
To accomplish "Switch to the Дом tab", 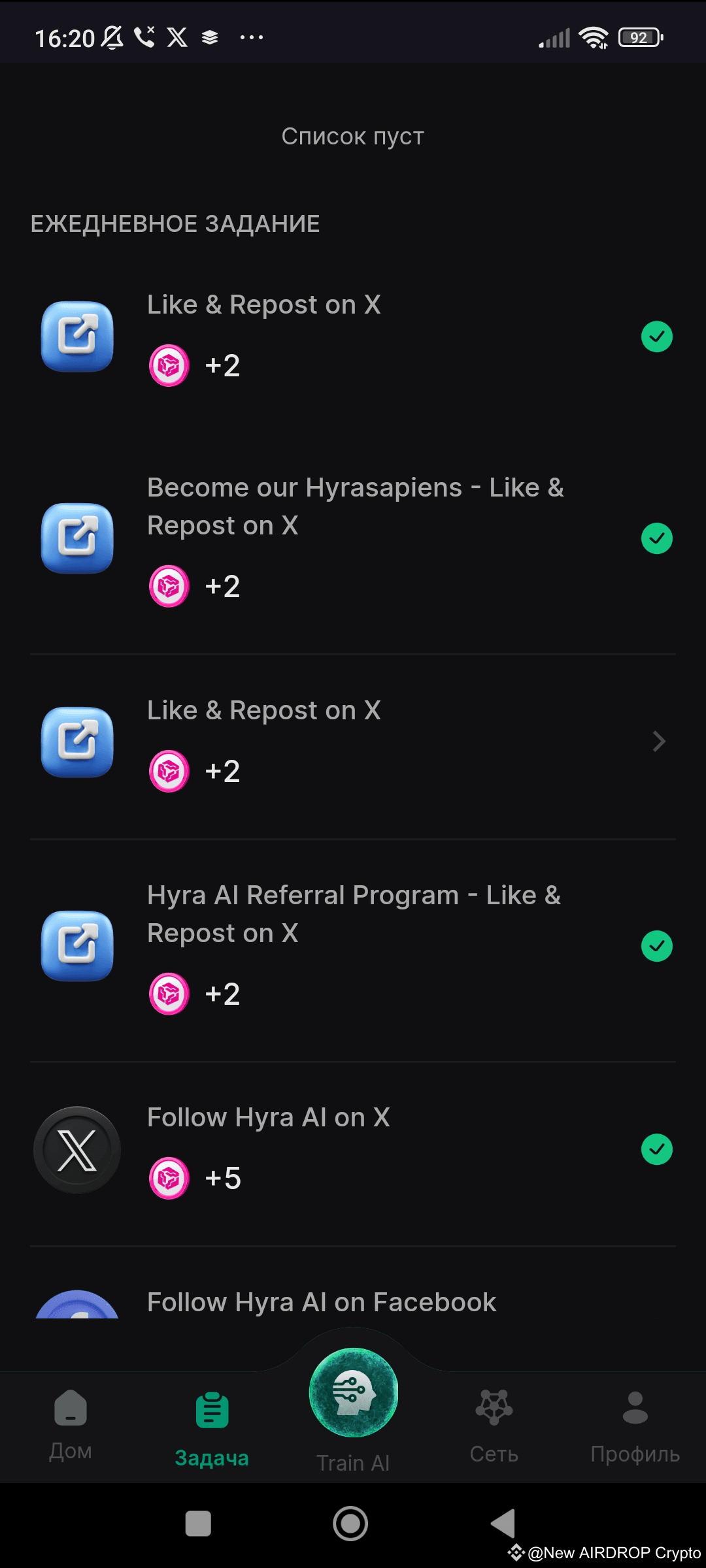I will (x=71, y=1424).
